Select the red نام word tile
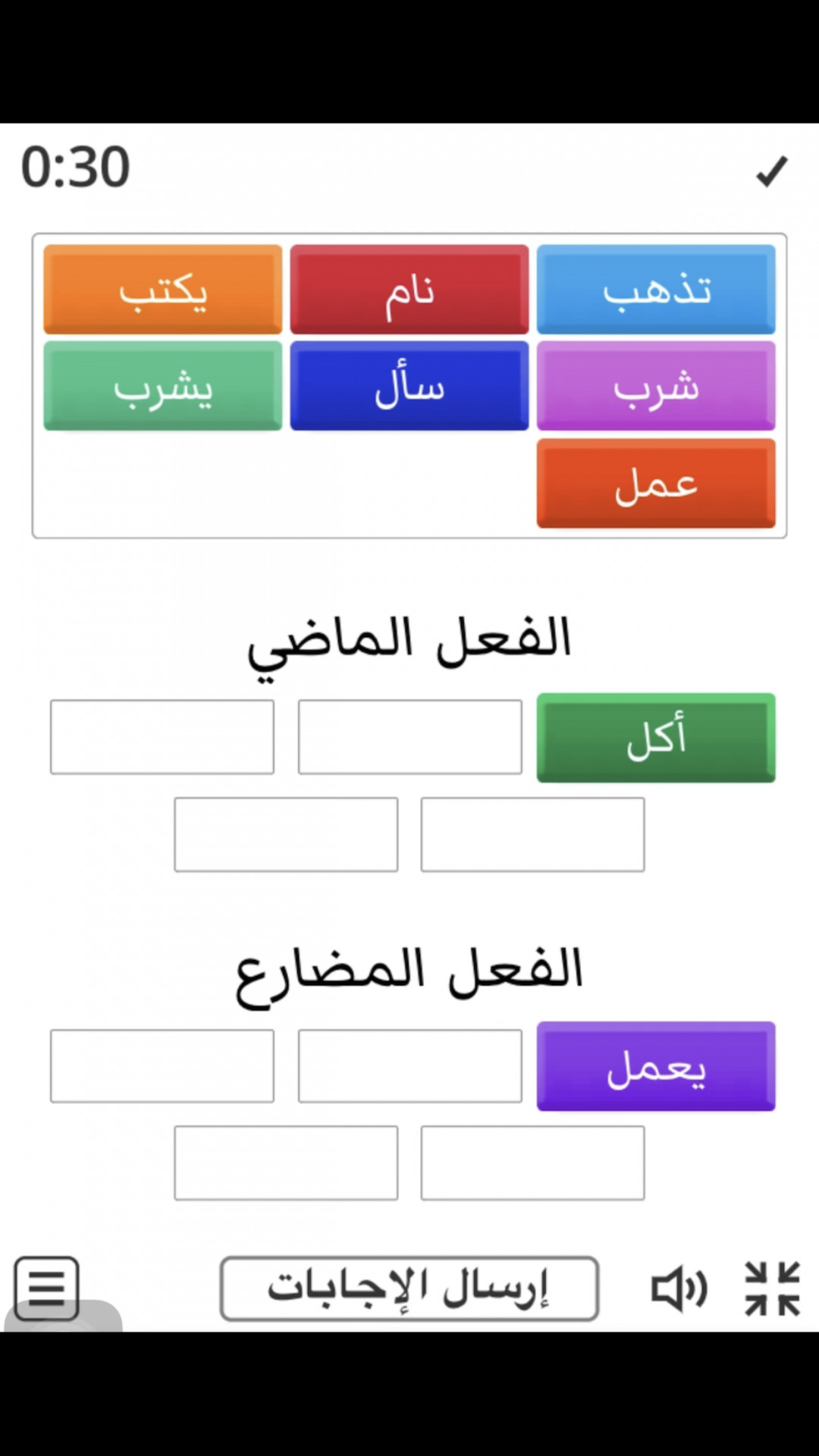This screenshot has width=819, height=1456. tap(409, 289)
